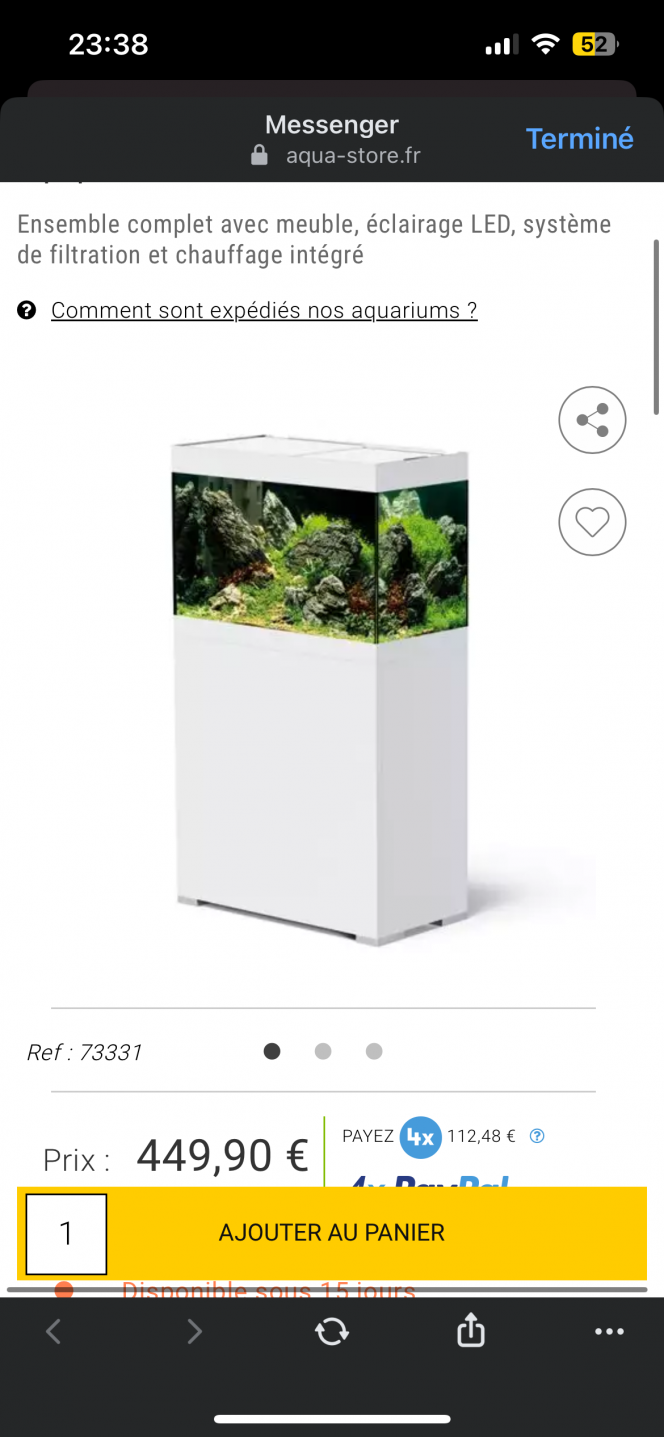Go back to the previous page
Viewport: 664px width, 1437px height.
coord(54,1331)
